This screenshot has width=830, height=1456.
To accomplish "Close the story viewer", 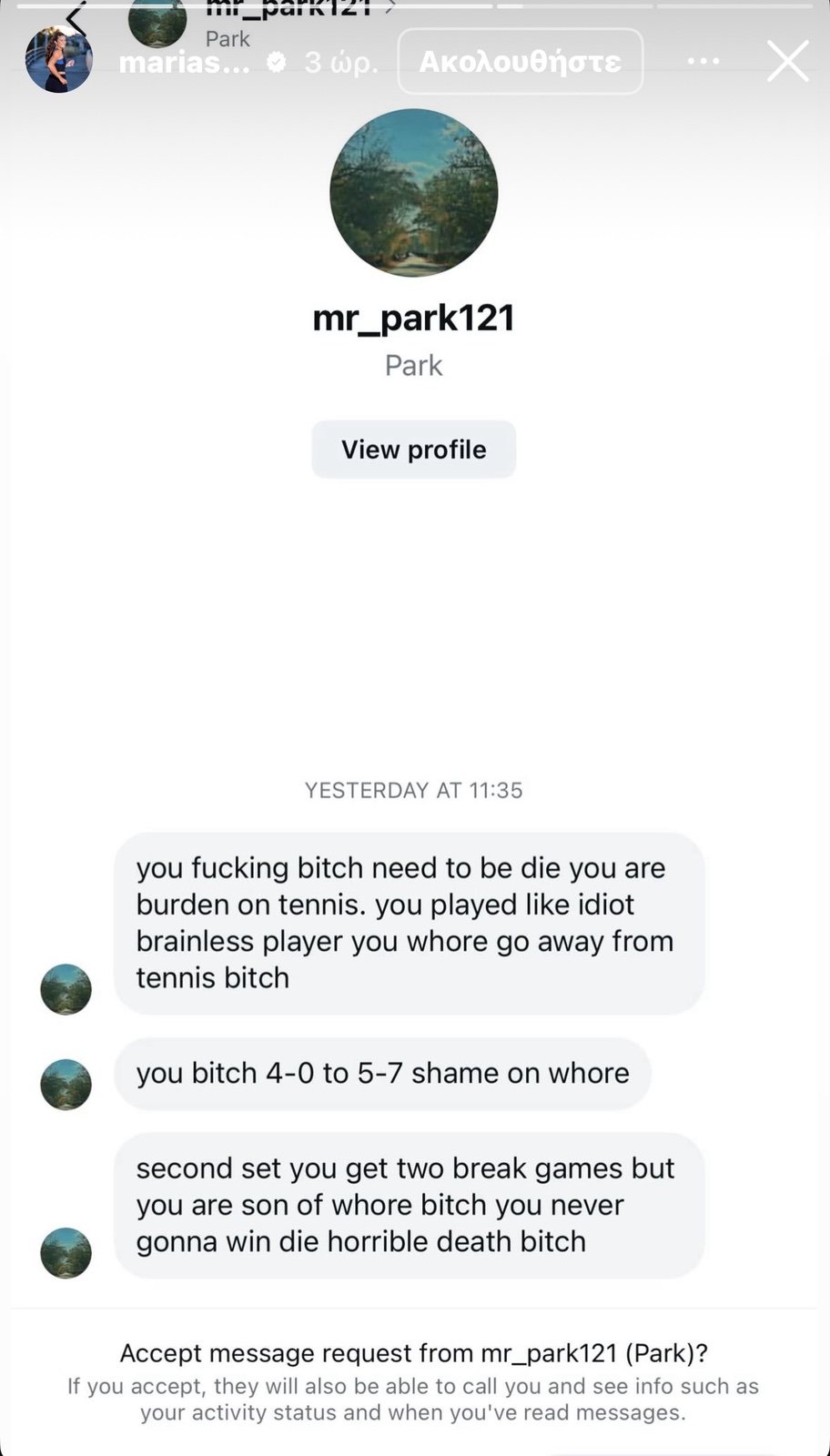I will click(x=787, y=62).
